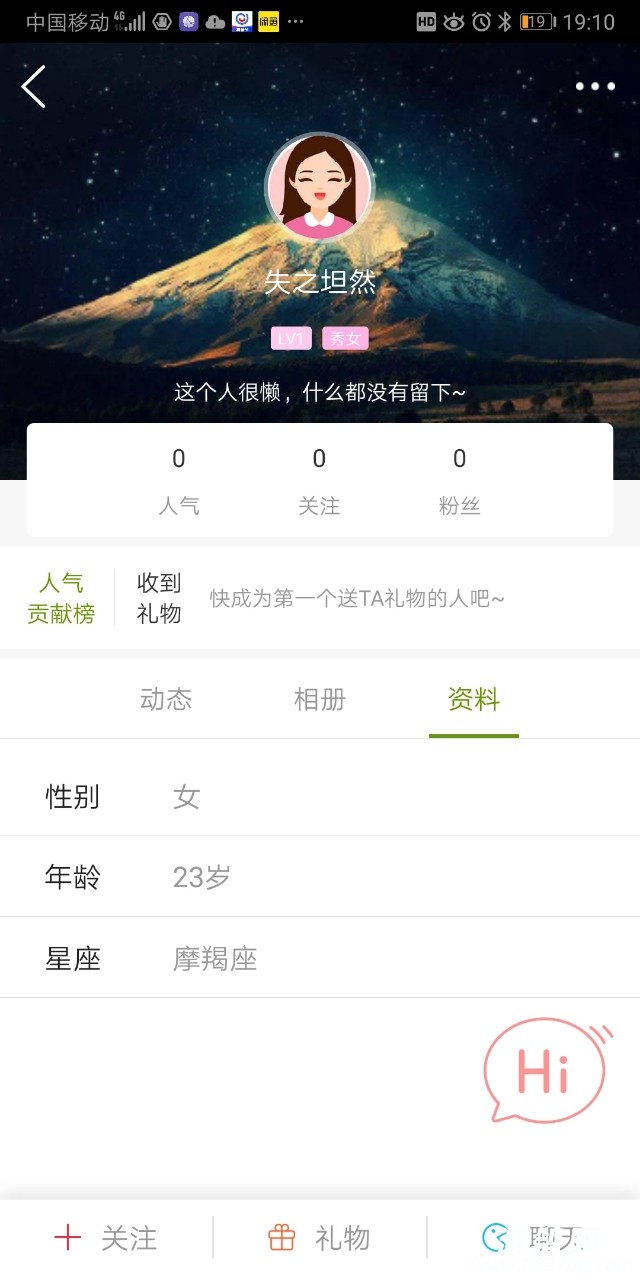Follow this user with 关注 button
640x1280 pixels.
tap(106, 1238)
